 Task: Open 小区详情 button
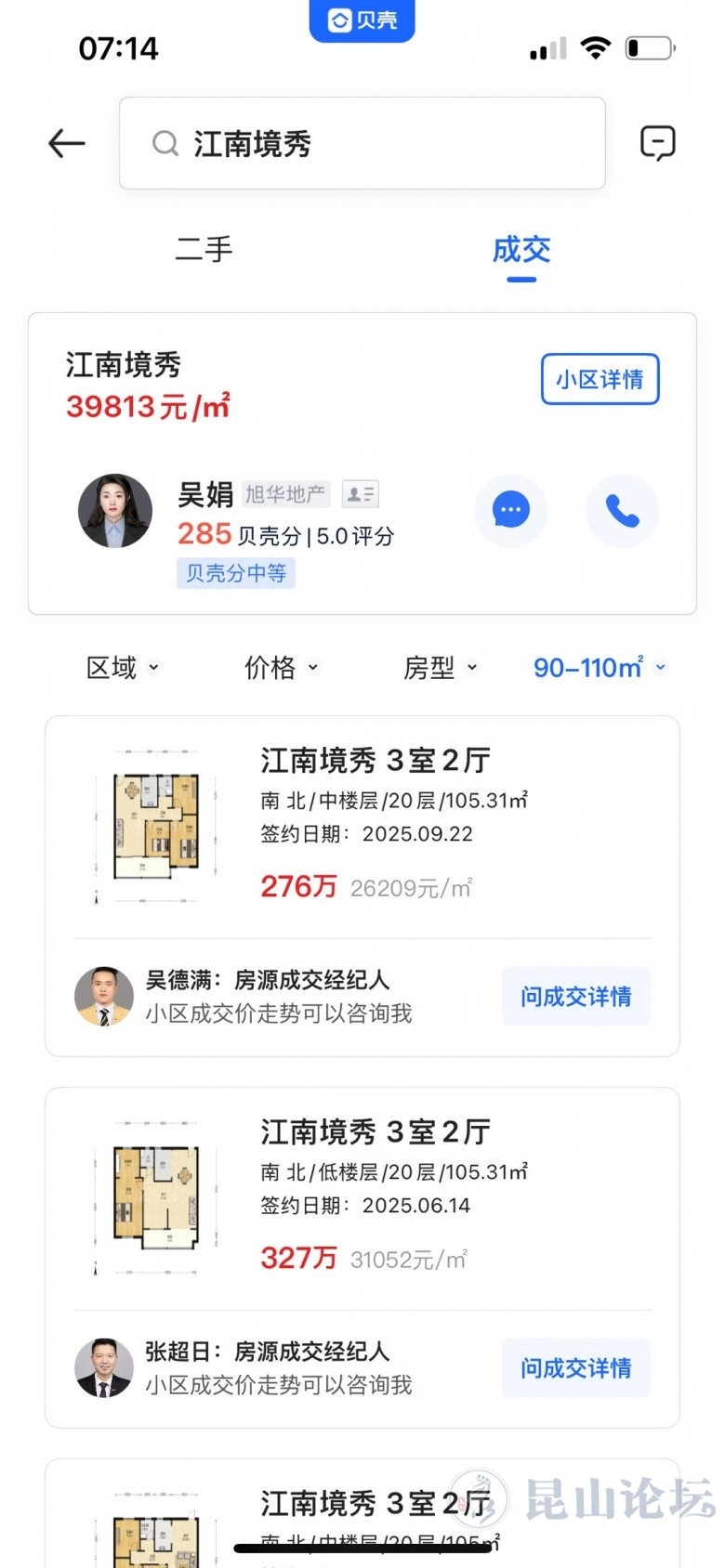click(x=600, y=379)
